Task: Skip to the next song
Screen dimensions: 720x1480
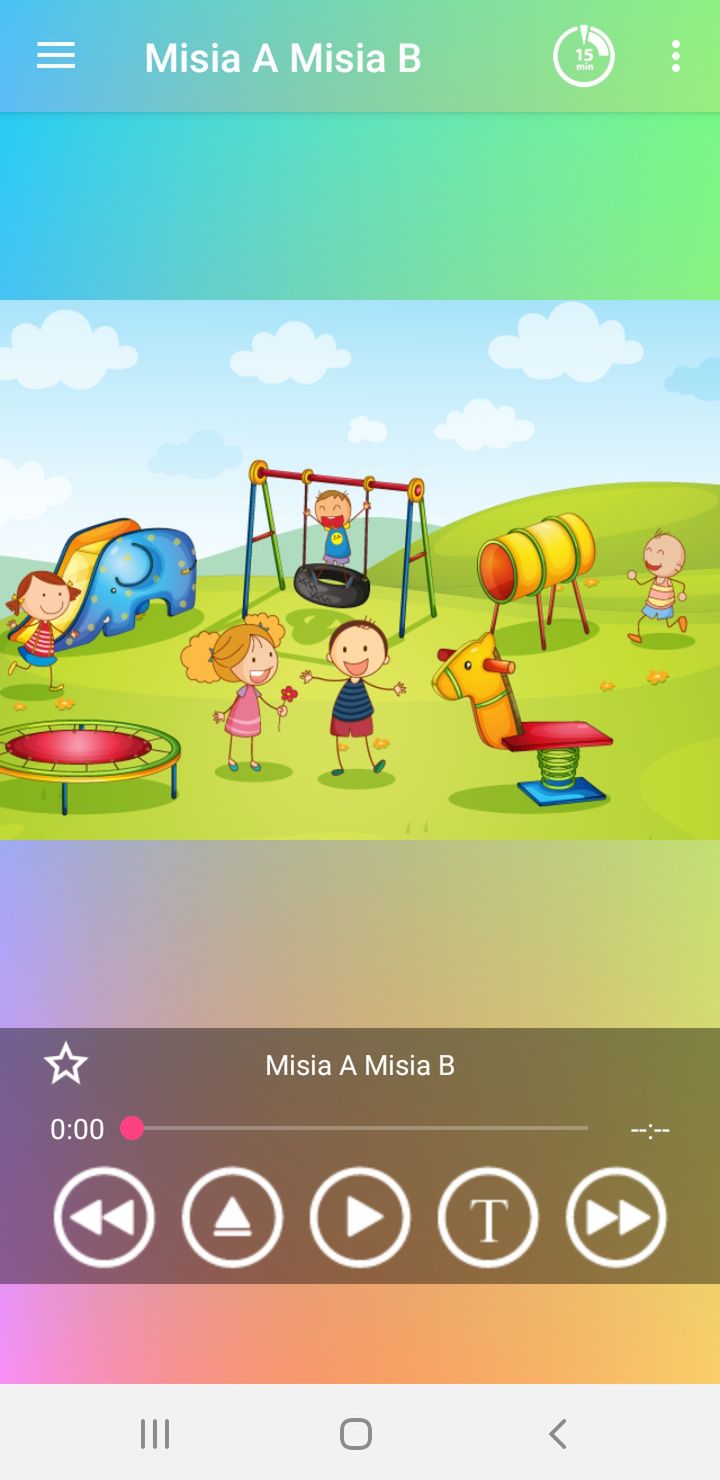Action: [x=616, y=1217]
